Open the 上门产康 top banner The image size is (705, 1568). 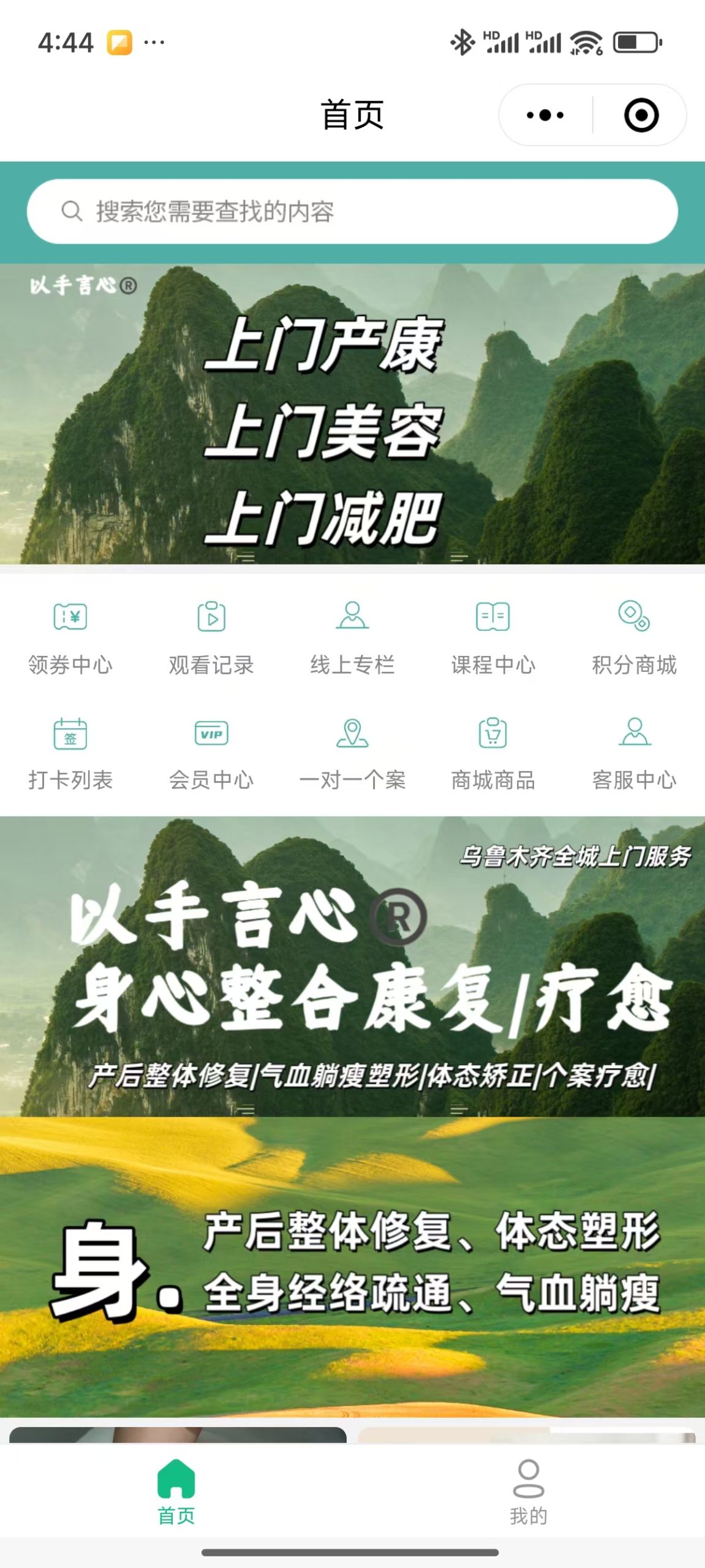pyautogui.click(x=352, y=414)
